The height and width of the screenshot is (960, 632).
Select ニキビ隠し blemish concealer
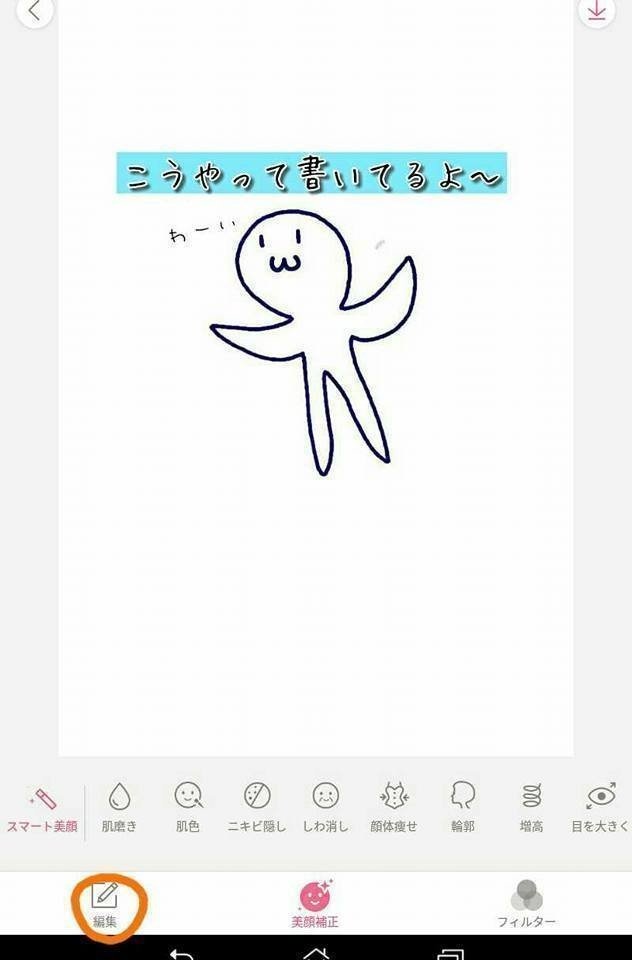(x=257, y=807)
